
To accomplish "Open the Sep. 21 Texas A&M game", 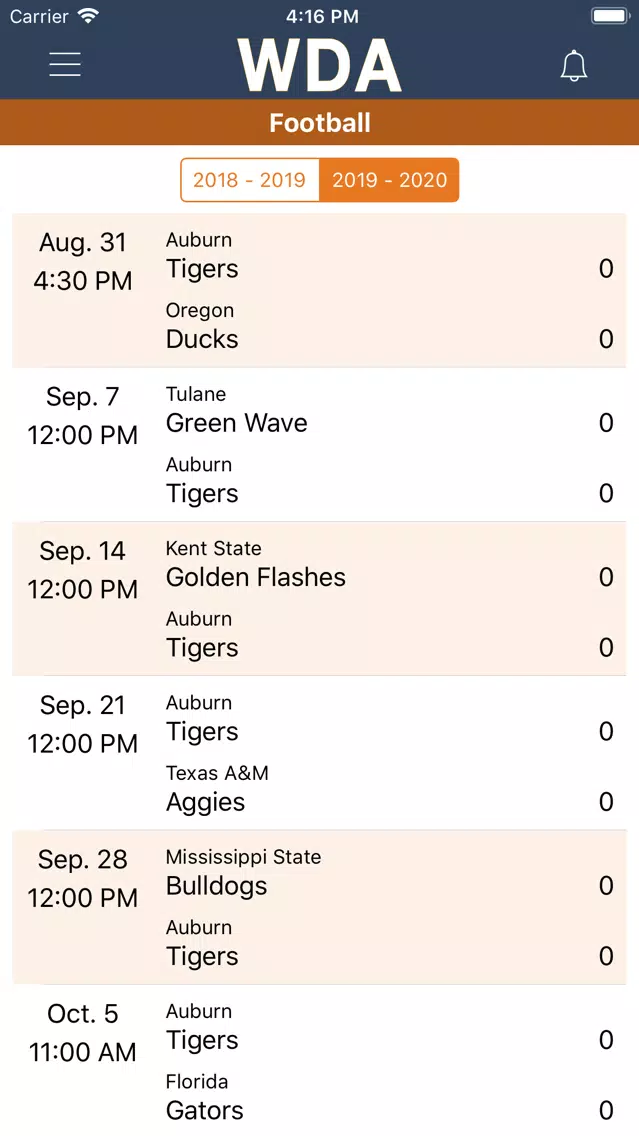I will pyautogui.click(x=319, y=753).
